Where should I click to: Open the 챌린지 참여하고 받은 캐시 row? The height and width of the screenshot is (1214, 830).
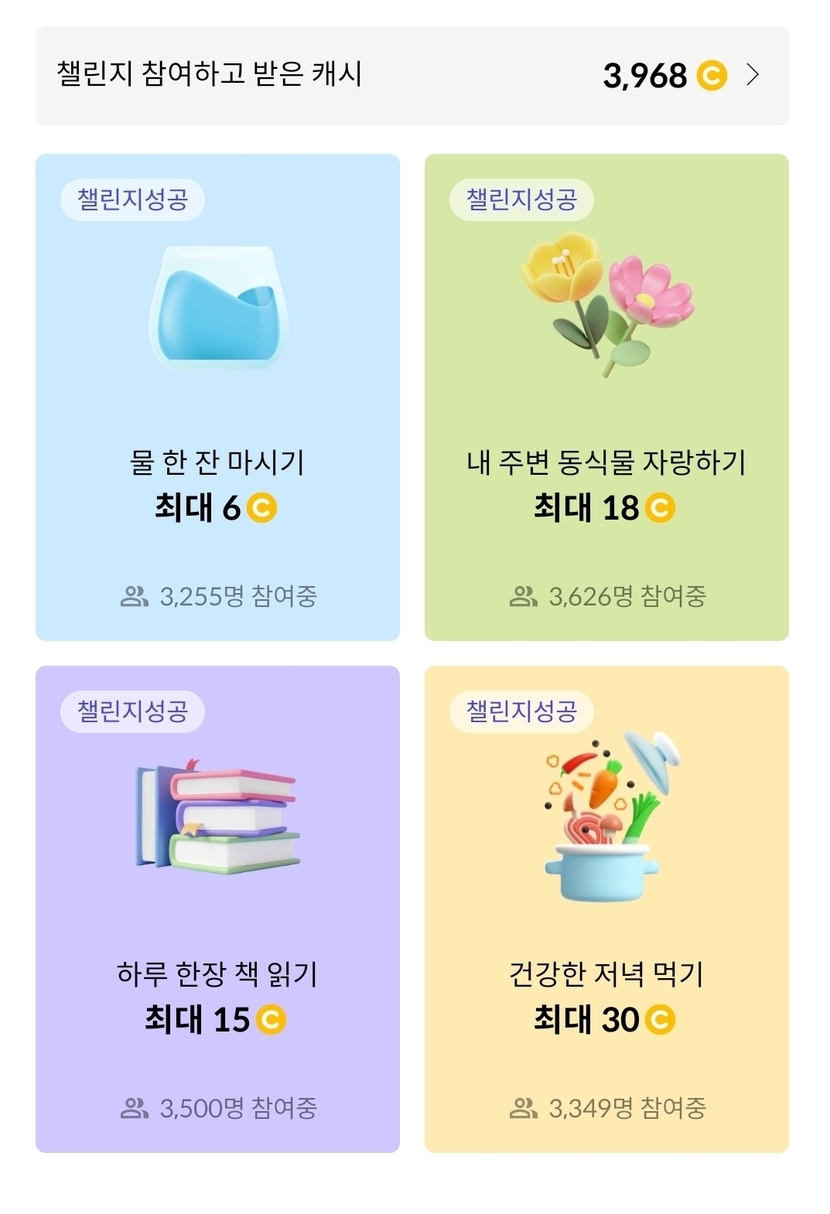pos(412,76)
